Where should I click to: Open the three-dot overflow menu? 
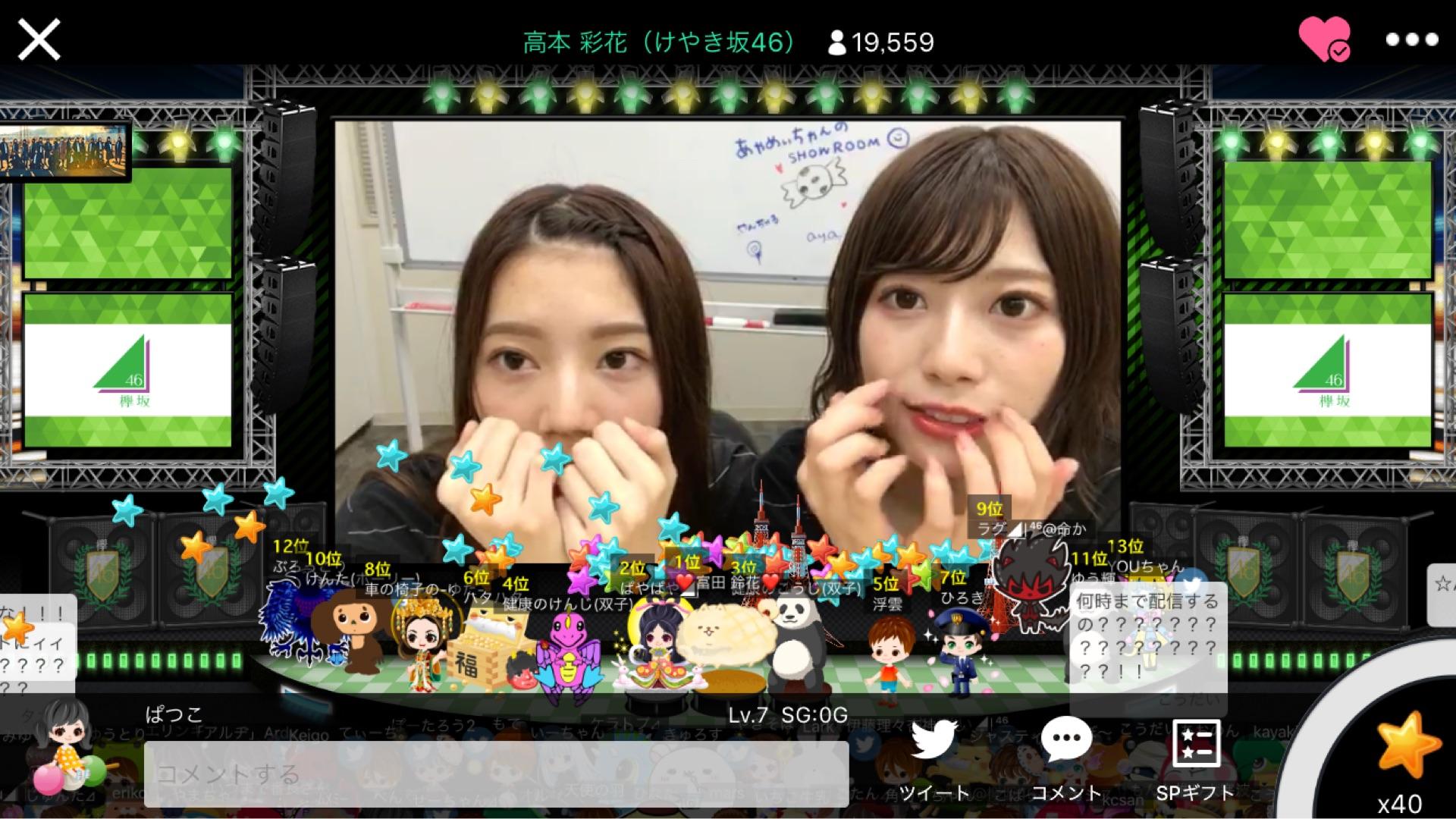pyautogui.click(x=1411, y=40)
